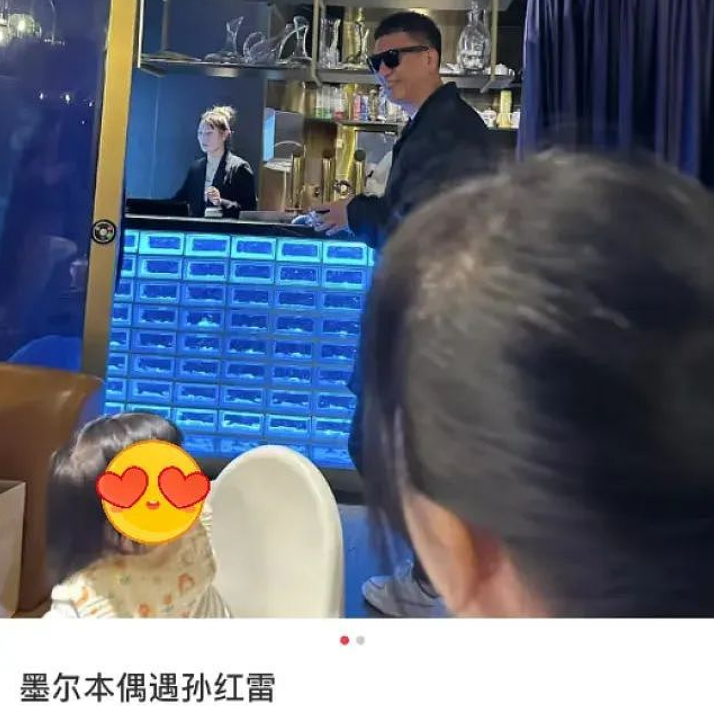Tap the second dot of the page indicator
The height and width of the screenshot is (706, 714).
tap(361, 640)
